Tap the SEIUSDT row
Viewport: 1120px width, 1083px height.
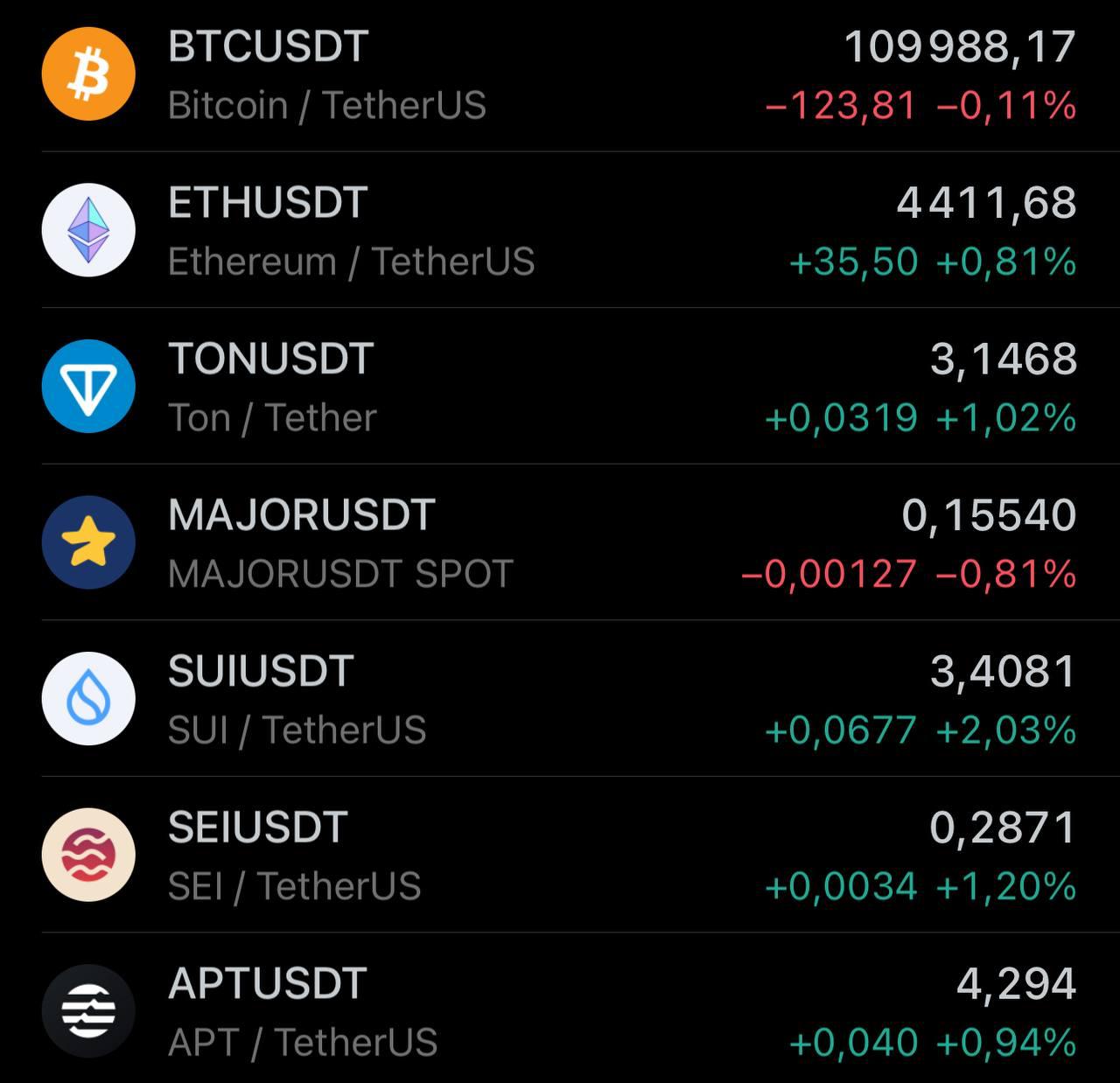coord(560,855)
